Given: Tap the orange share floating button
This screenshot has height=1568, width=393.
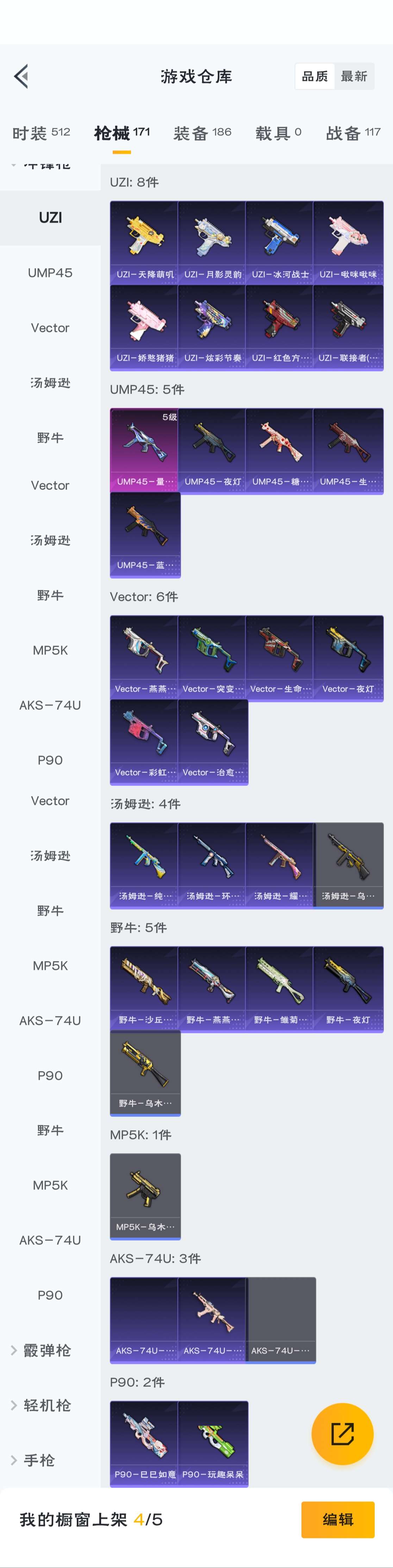Looking at the screenshot, I should click(342, 1433).
